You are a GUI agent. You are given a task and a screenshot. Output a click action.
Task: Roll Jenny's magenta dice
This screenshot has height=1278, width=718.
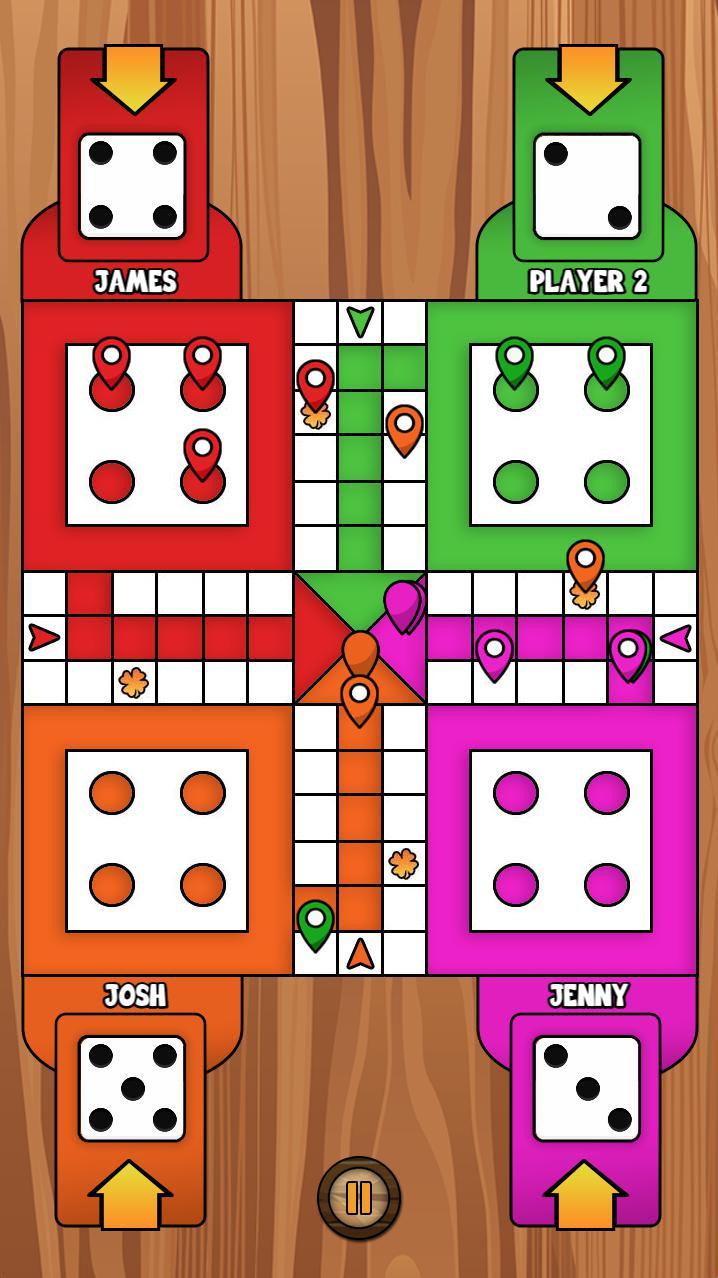587,1088
